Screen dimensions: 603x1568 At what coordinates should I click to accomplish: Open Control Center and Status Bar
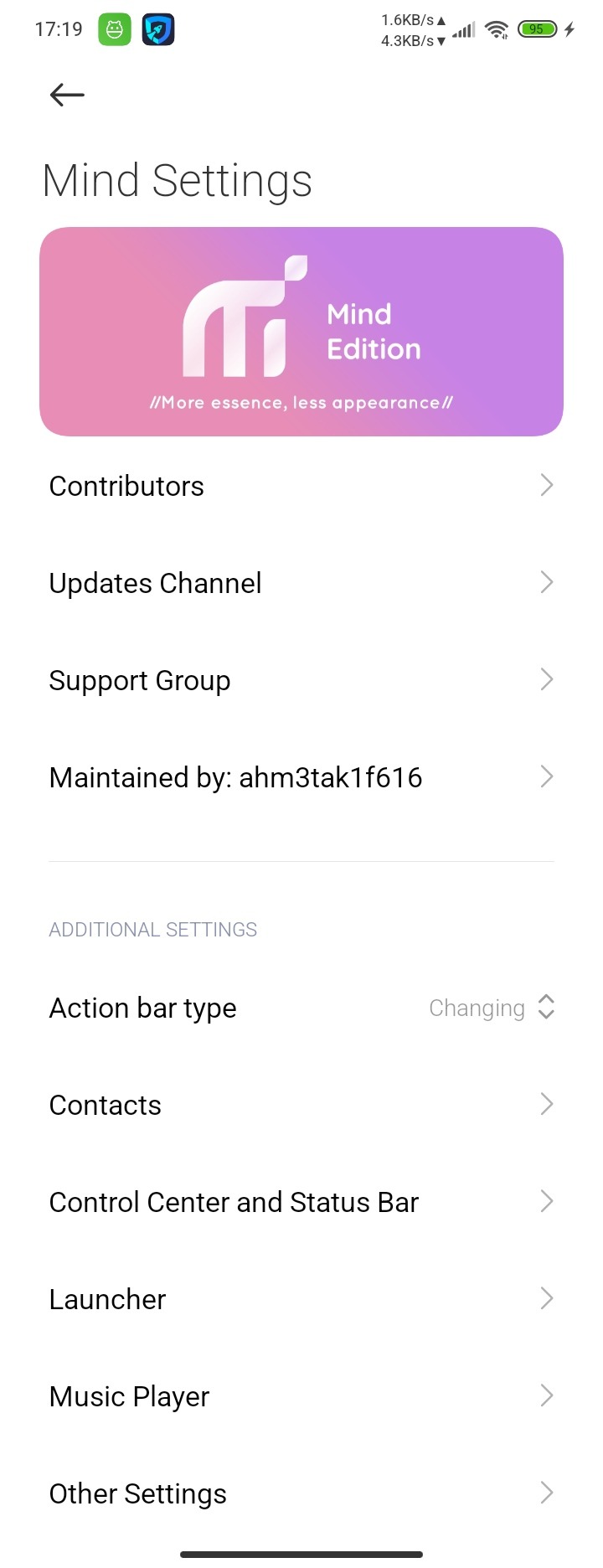click(x=301, y=1202)
